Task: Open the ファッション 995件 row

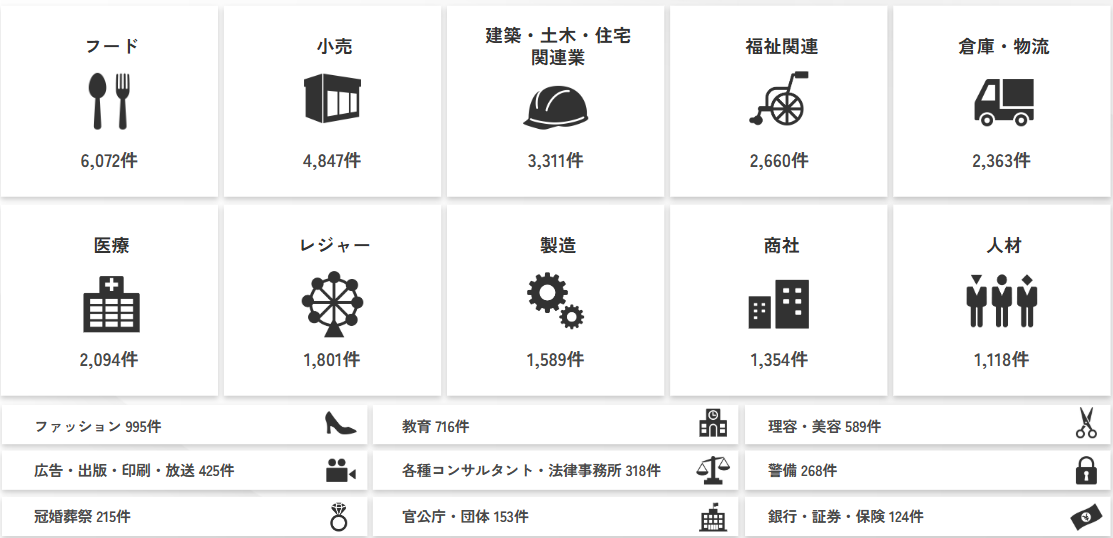Action: [x=184, y=426]
